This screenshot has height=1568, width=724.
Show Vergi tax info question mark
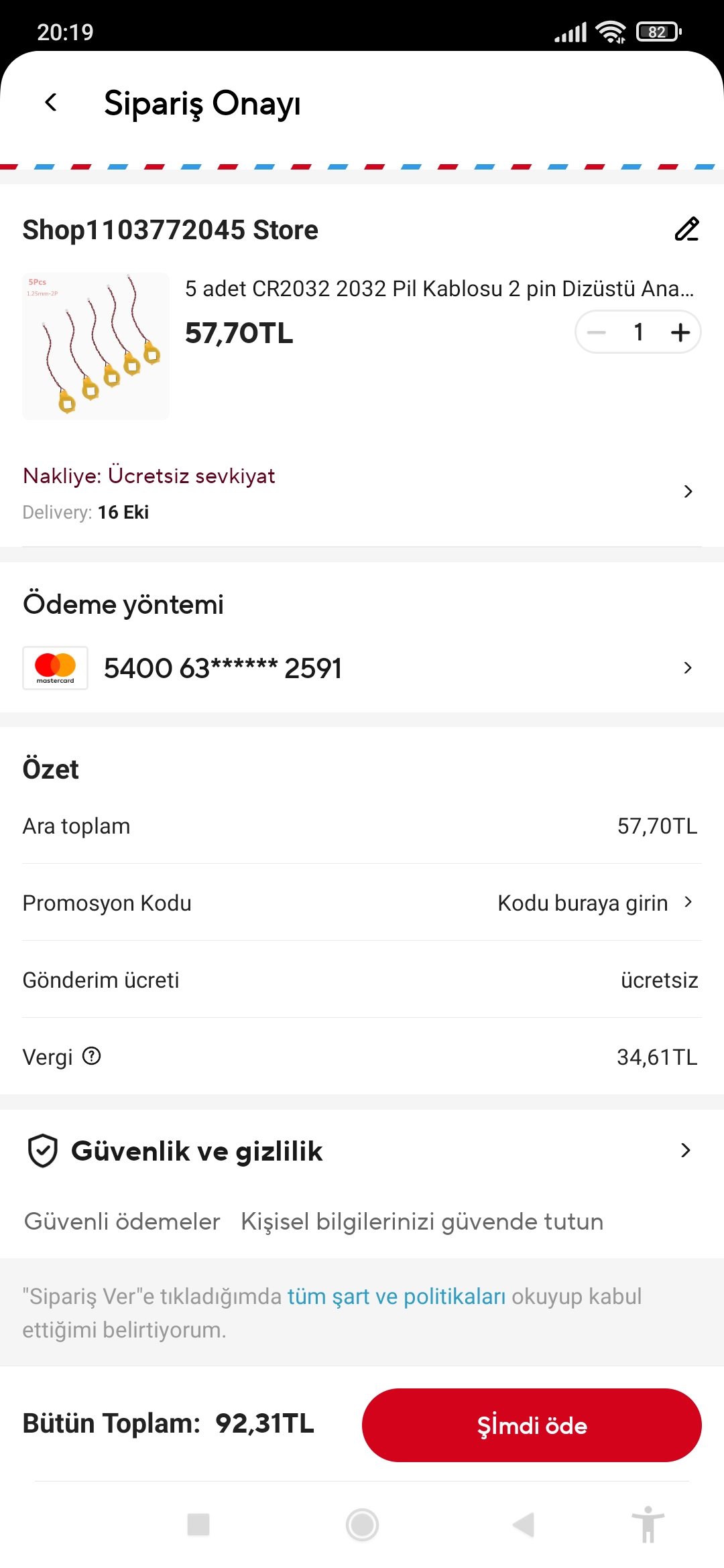(x=92, y=1056)
